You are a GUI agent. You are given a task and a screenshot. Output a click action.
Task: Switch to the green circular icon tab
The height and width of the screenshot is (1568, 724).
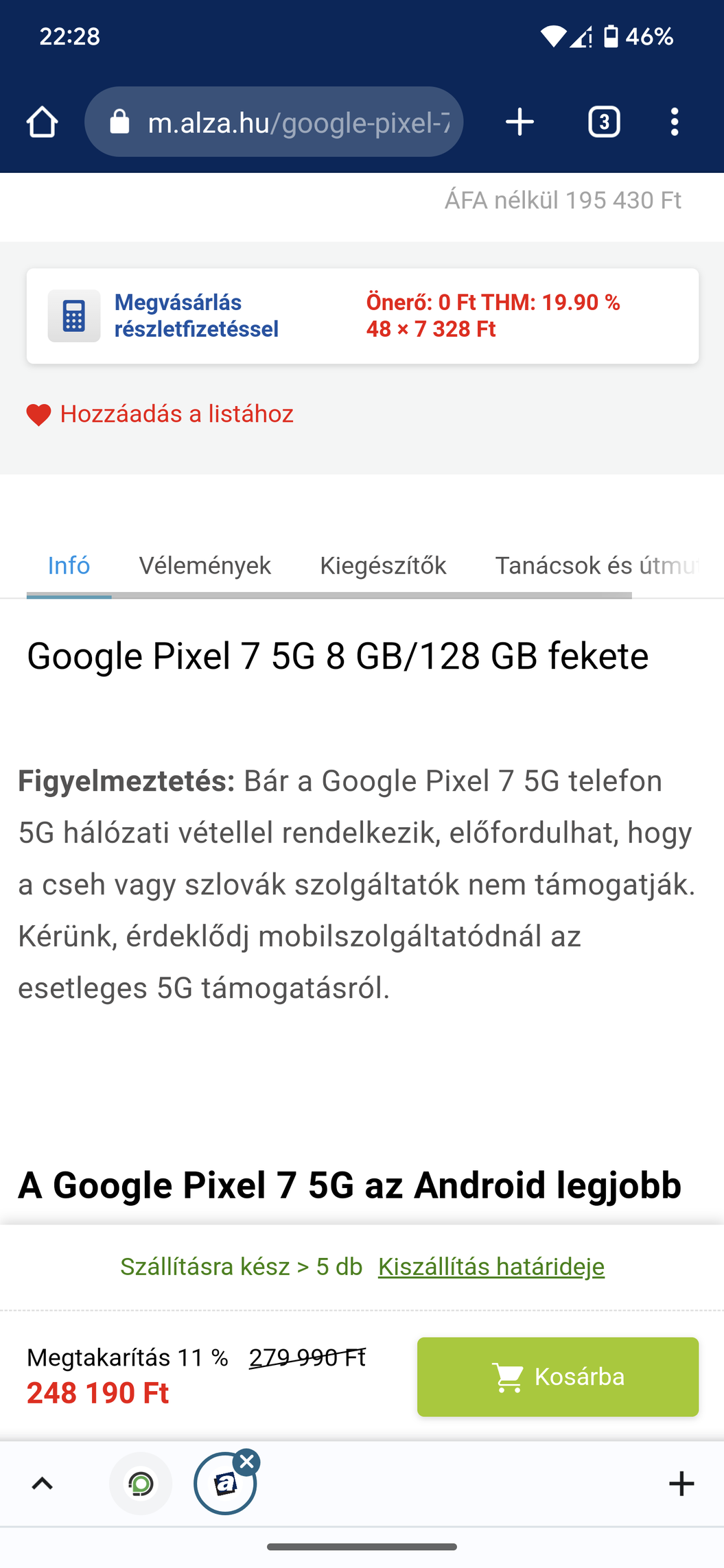[141, 1484]
